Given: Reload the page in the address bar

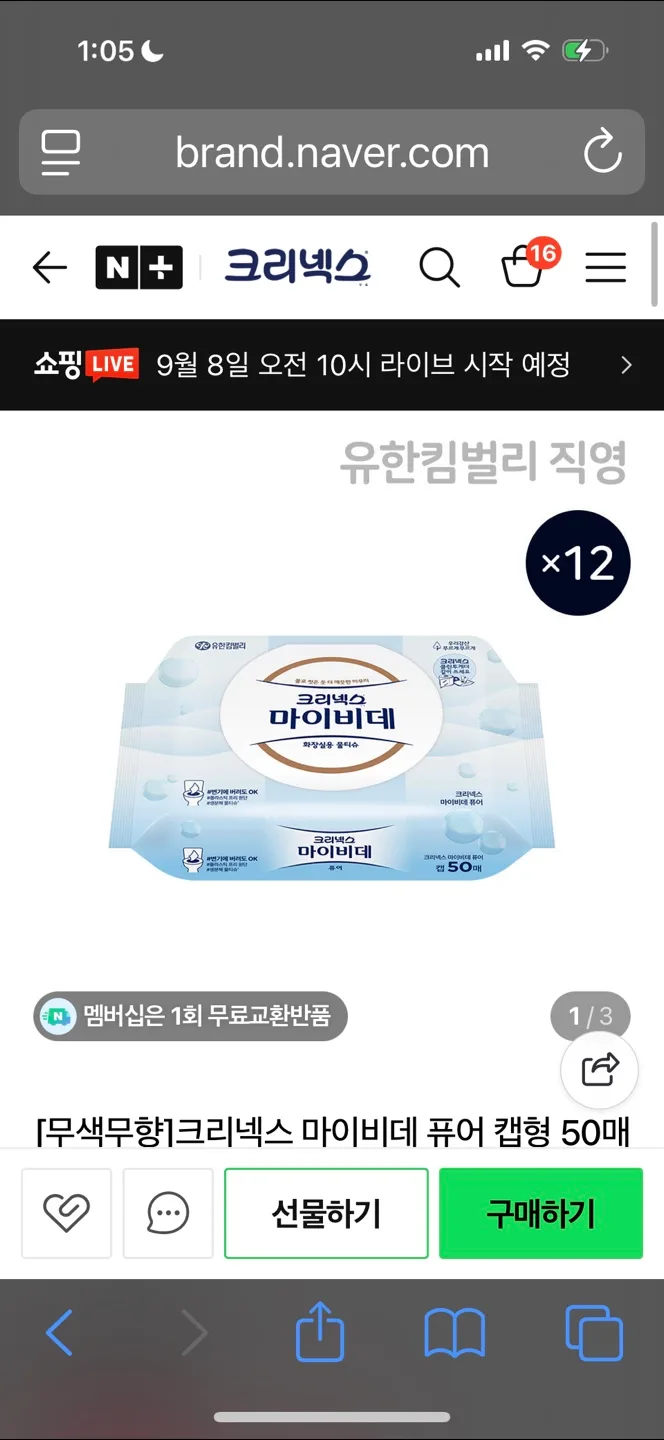Looking at the screenshot, I should click(602, 153).
